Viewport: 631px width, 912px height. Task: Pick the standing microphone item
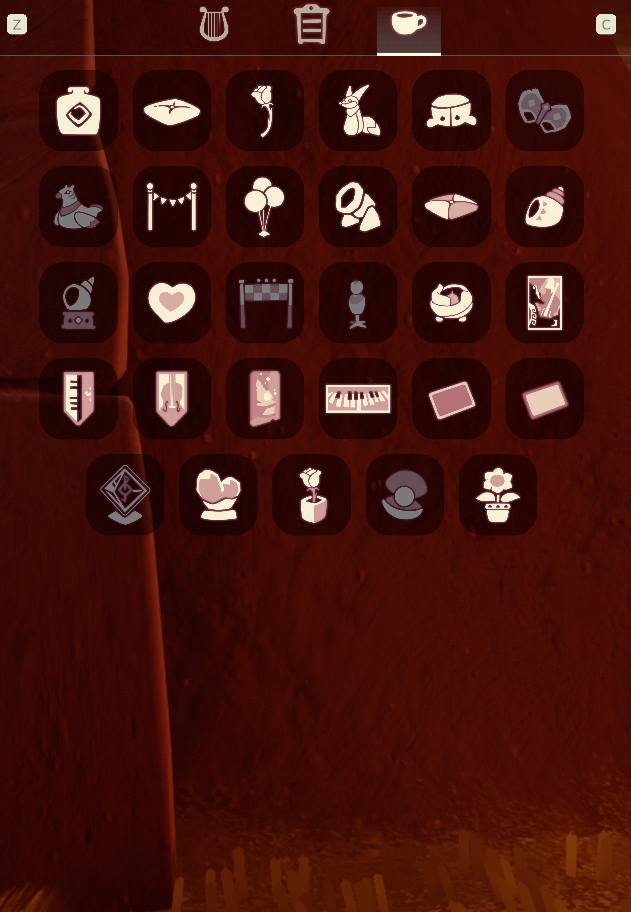(x=357, y=302)
